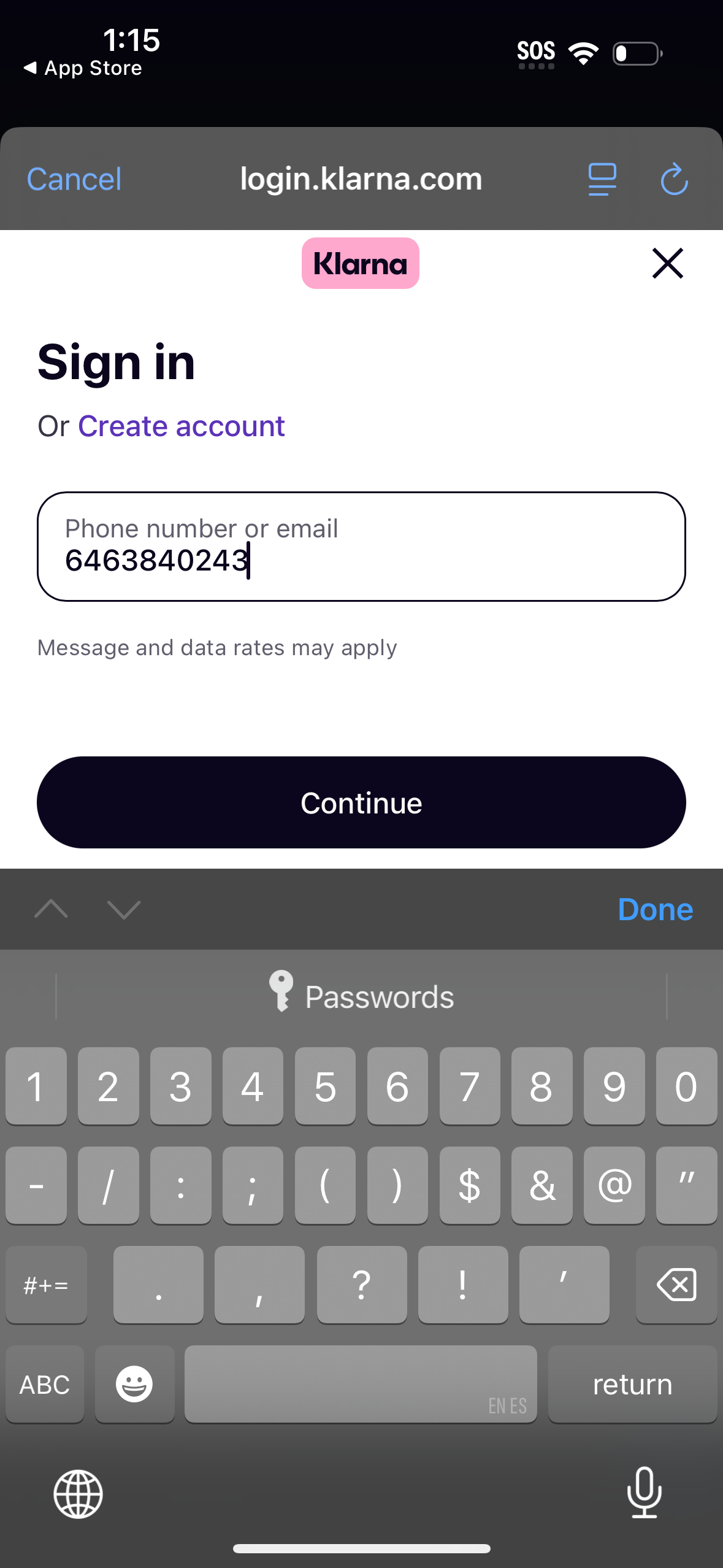Screen dimensions: 723x1568
Task: Open the Create account link
Action: tap(181, 425)
